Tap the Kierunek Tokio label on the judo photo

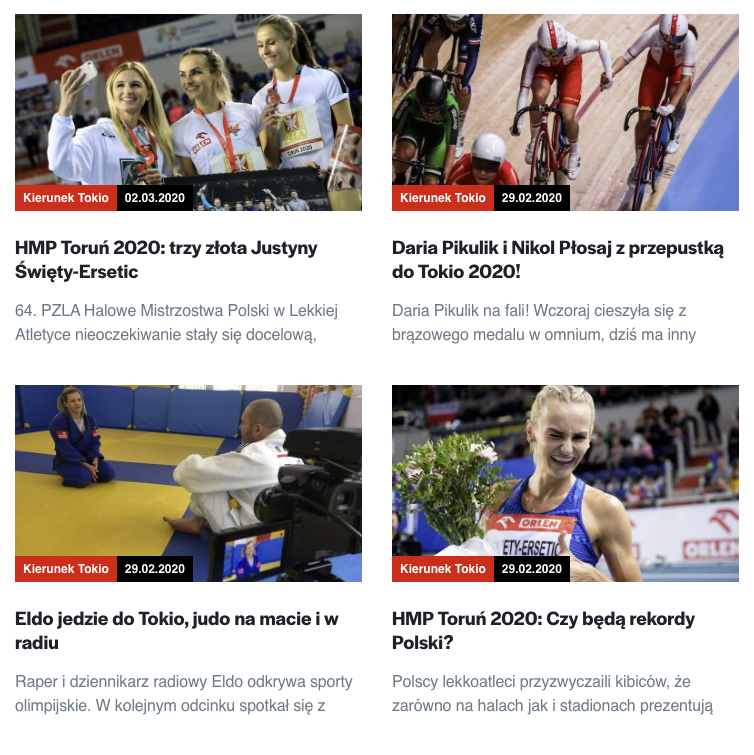[x=66, y=569]
